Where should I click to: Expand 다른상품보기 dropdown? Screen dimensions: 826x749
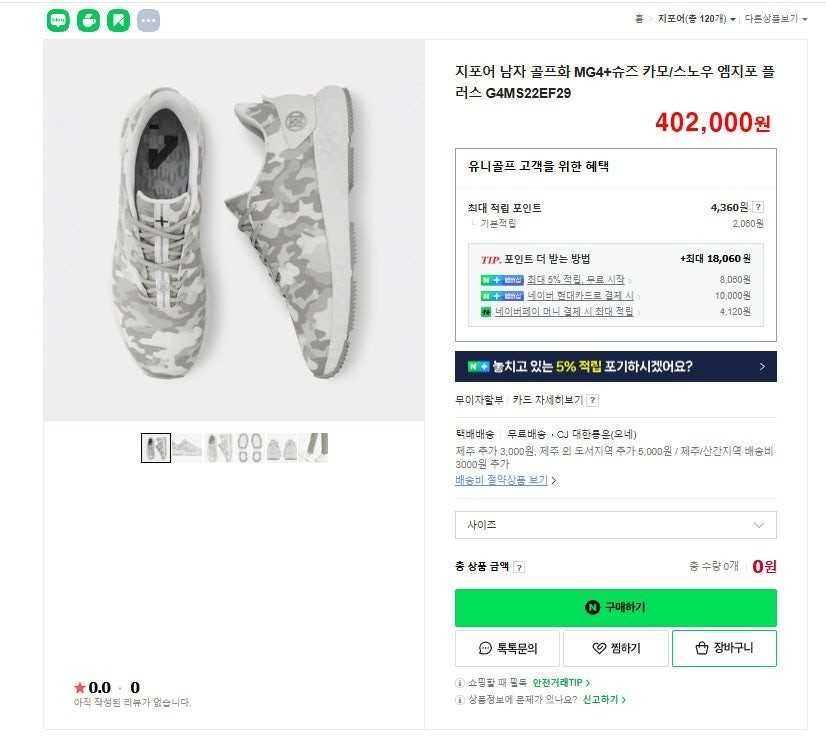pyautogui.click(x=775, y=19)
